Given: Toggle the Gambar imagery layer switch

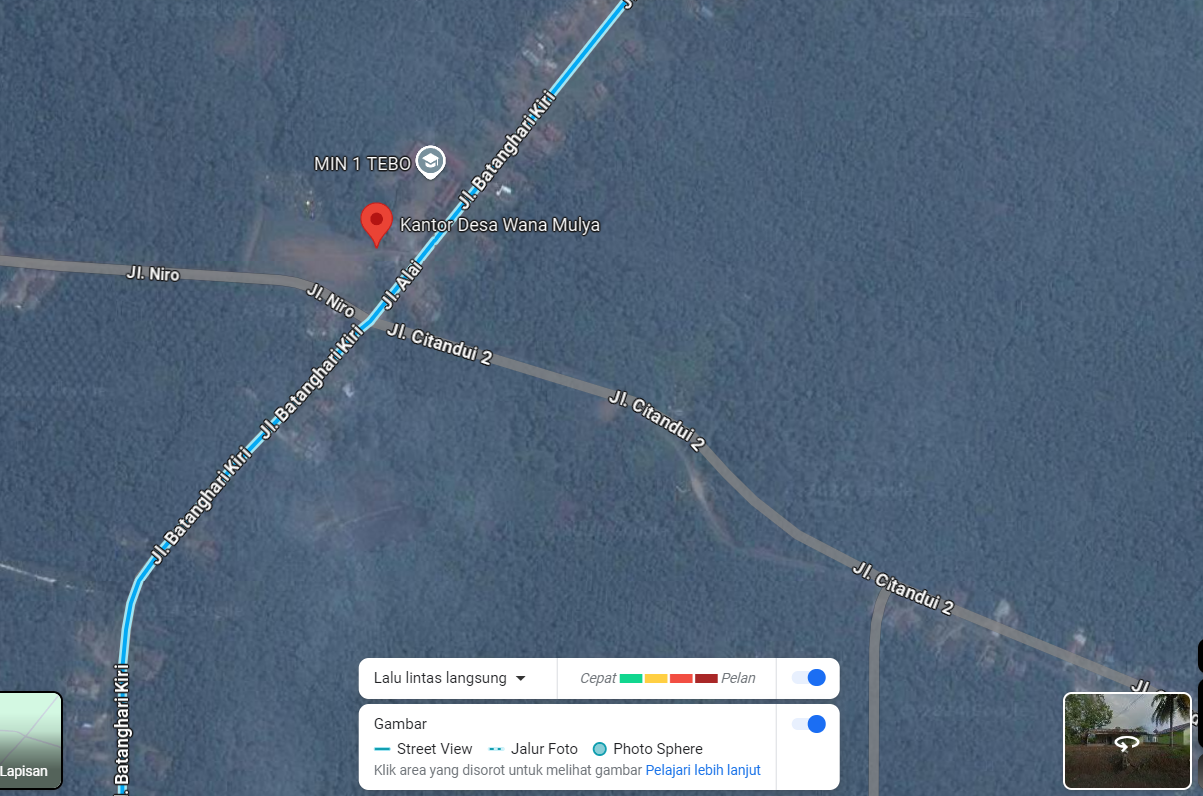Looking at the screenshot, I should pos(809,724).
